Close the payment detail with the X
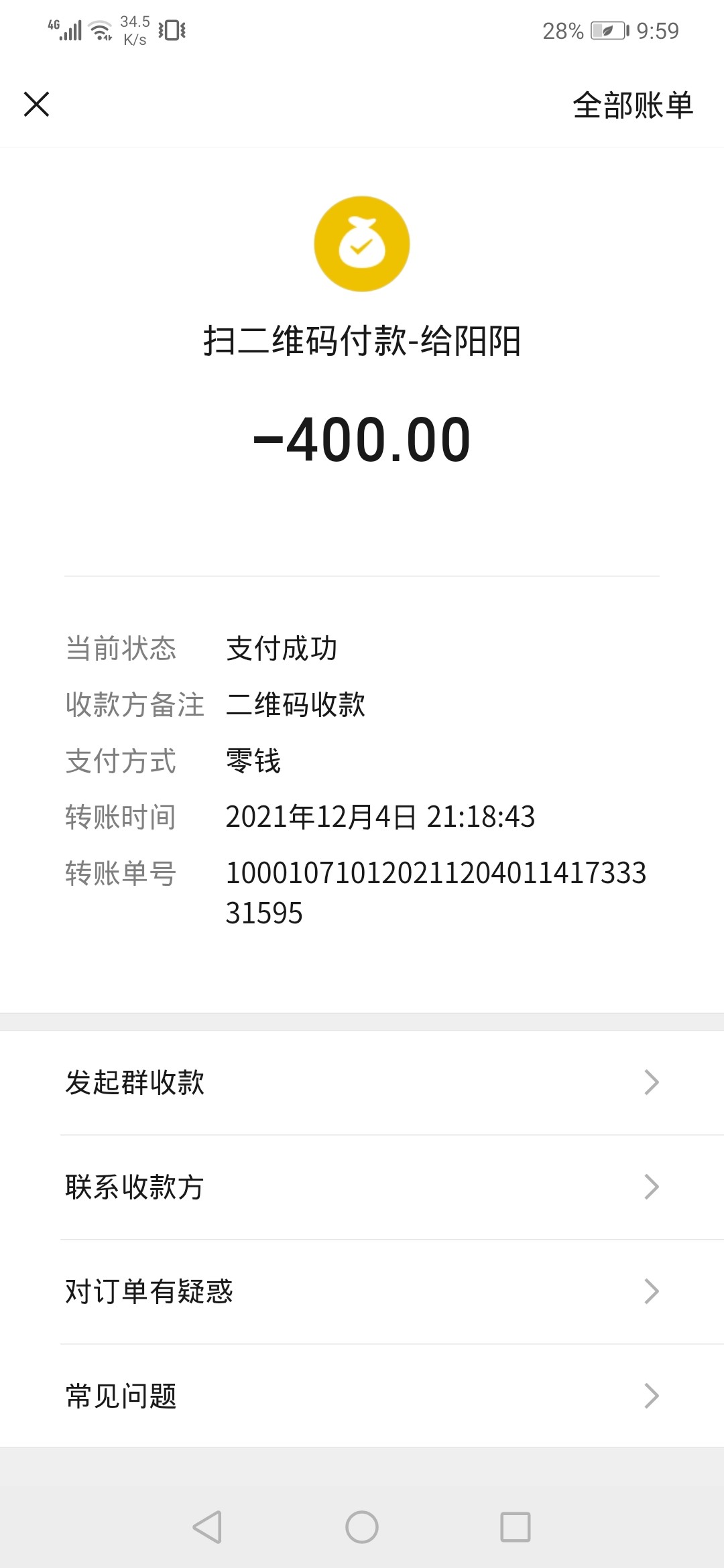The width and height of the screenshot is (724, 1568). click(x=37, y=105)
